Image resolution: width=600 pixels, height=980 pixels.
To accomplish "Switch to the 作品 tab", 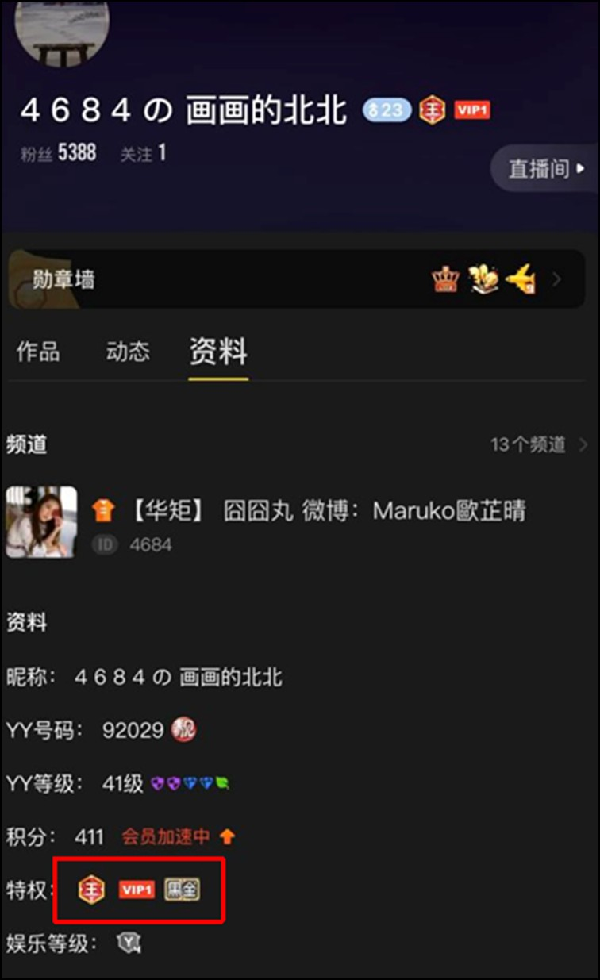I will click(x=38, y=352).
